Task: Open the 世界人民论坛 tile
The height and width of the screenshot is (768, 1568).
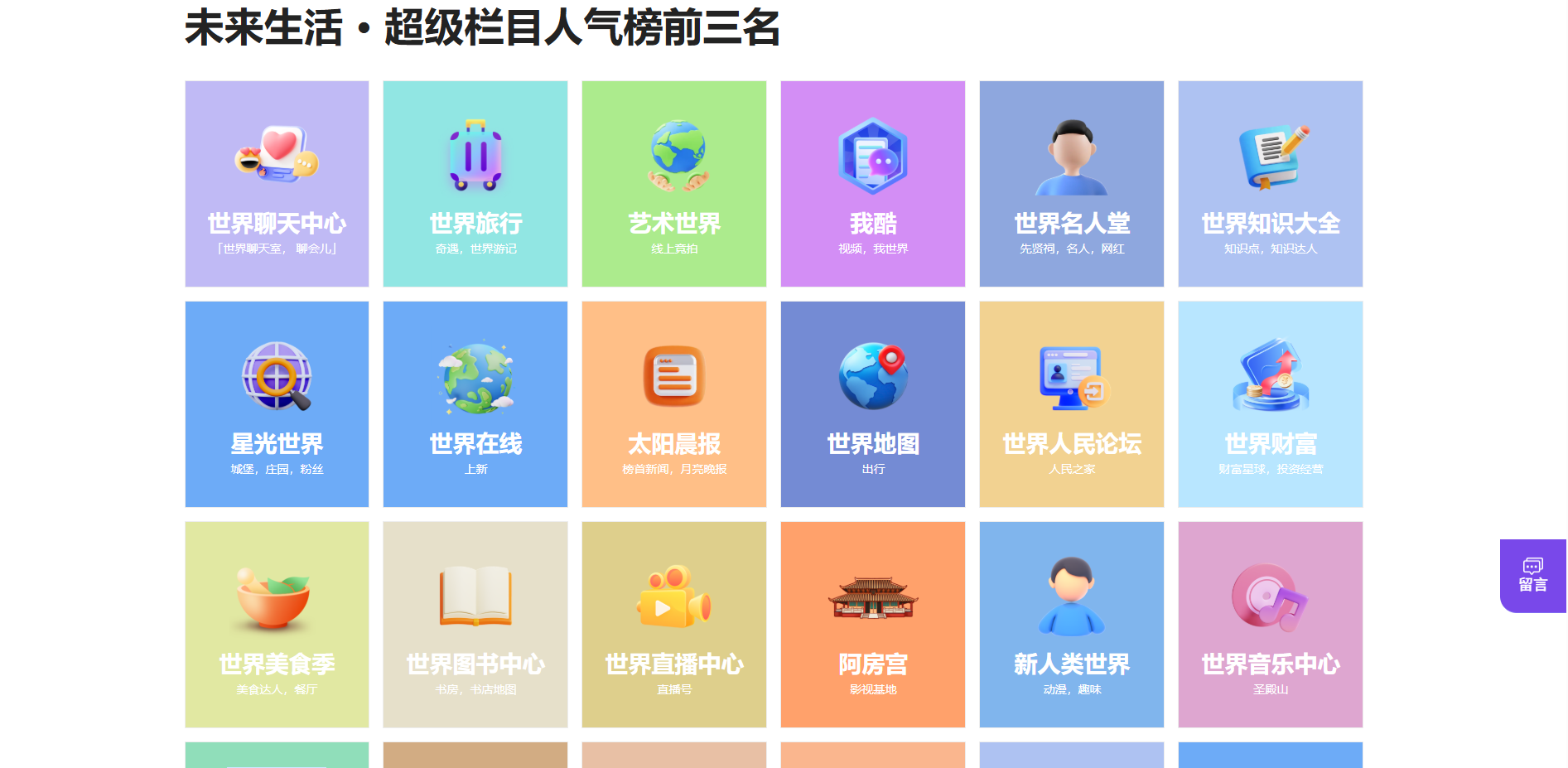Action: pyautogui.click(x=1072, y=404)
